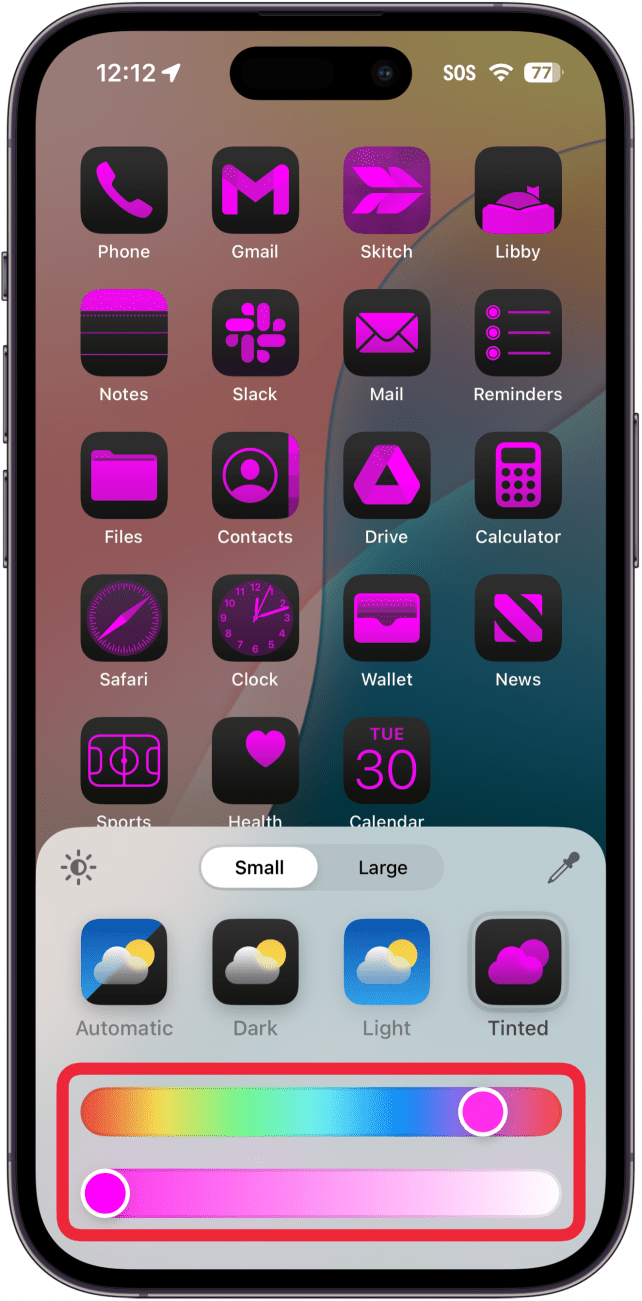Switch to Large icon size
The image size is (642, 1301).
coord(383,867)
